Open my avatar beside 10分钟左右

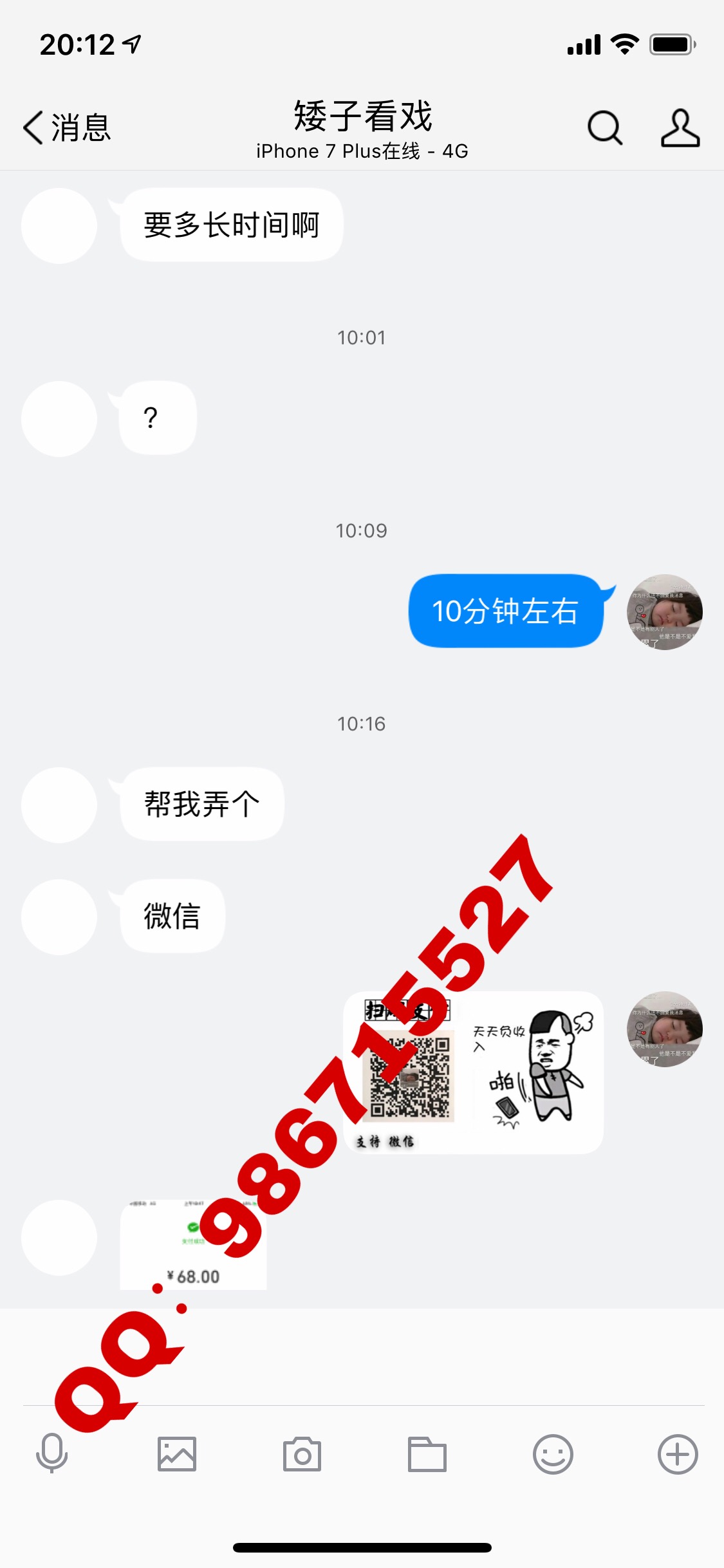tap(664, 611)
